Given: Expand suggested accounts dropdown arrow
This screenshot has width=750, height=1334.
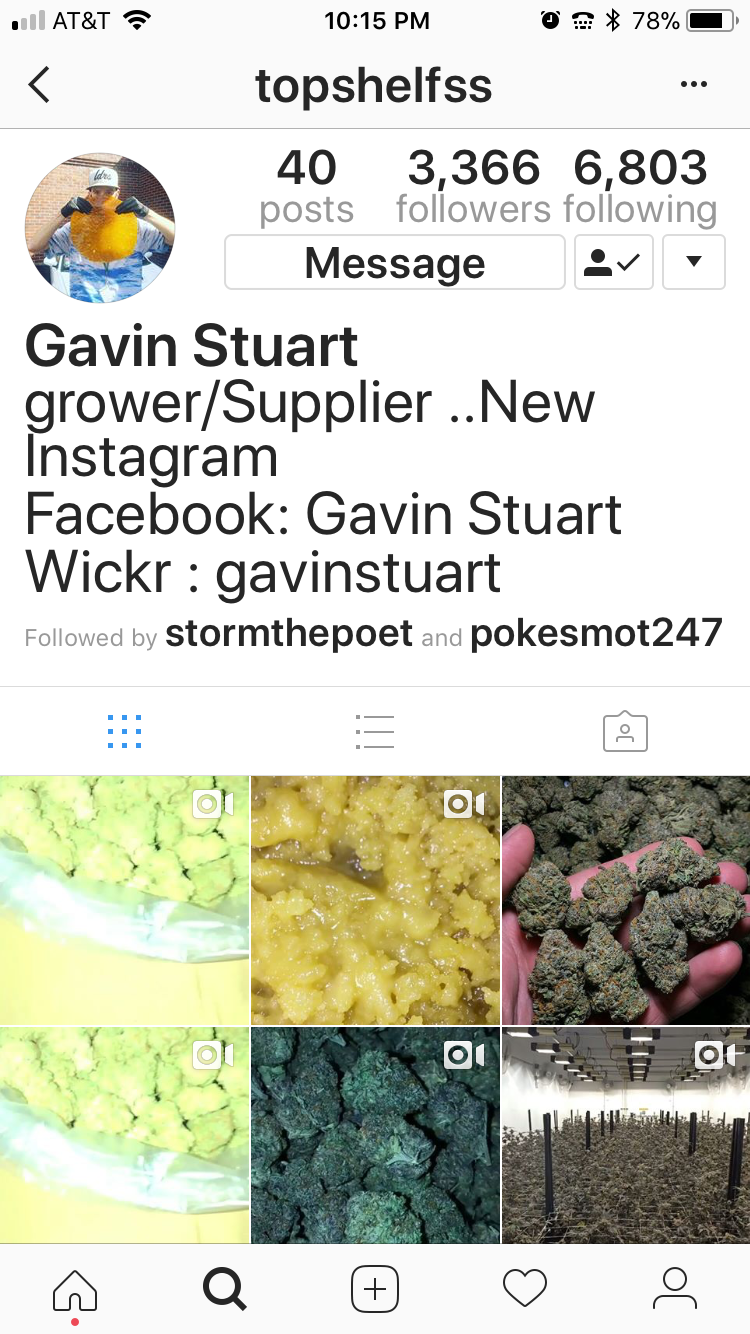Looking at the screenshot, I should point(694,263).
